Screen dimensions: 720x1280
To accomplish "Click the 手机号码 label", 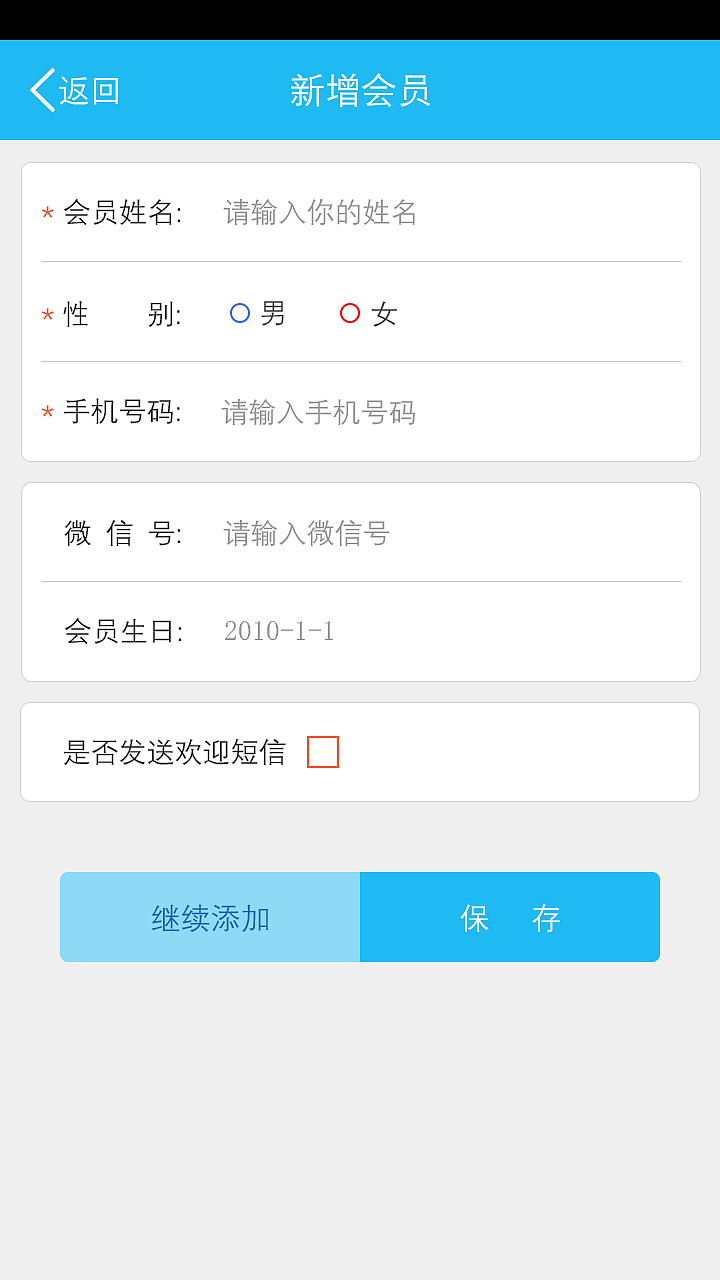I will [x=122, y=413].
